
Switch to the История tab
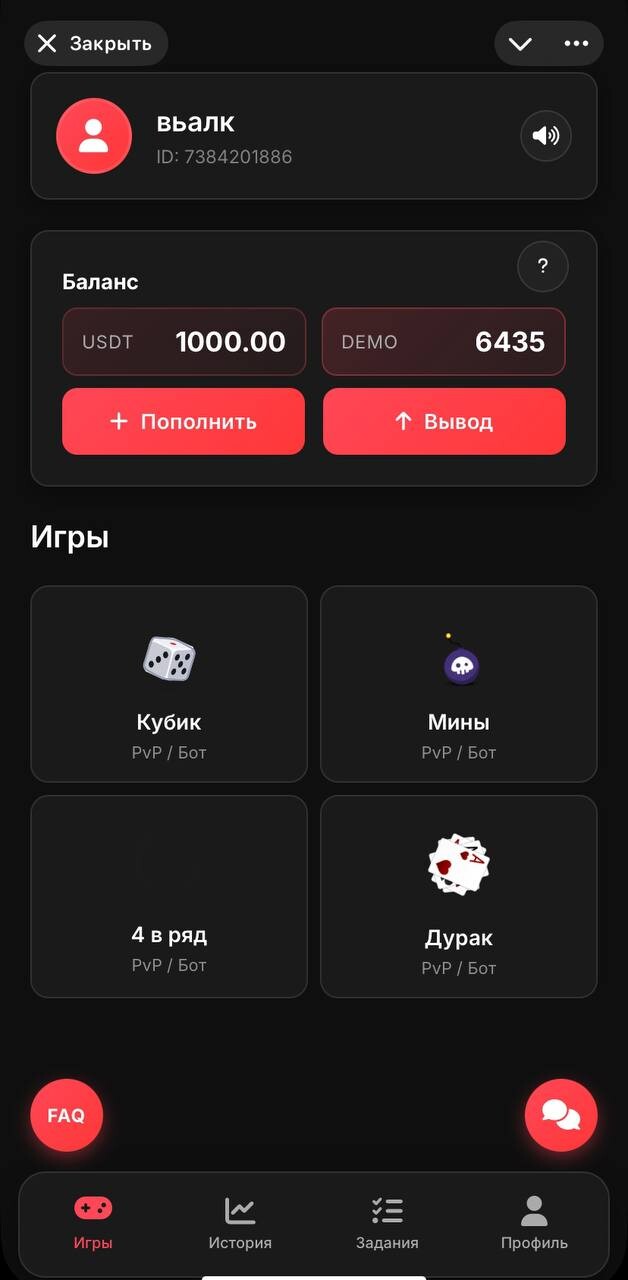coord(240,1223)
